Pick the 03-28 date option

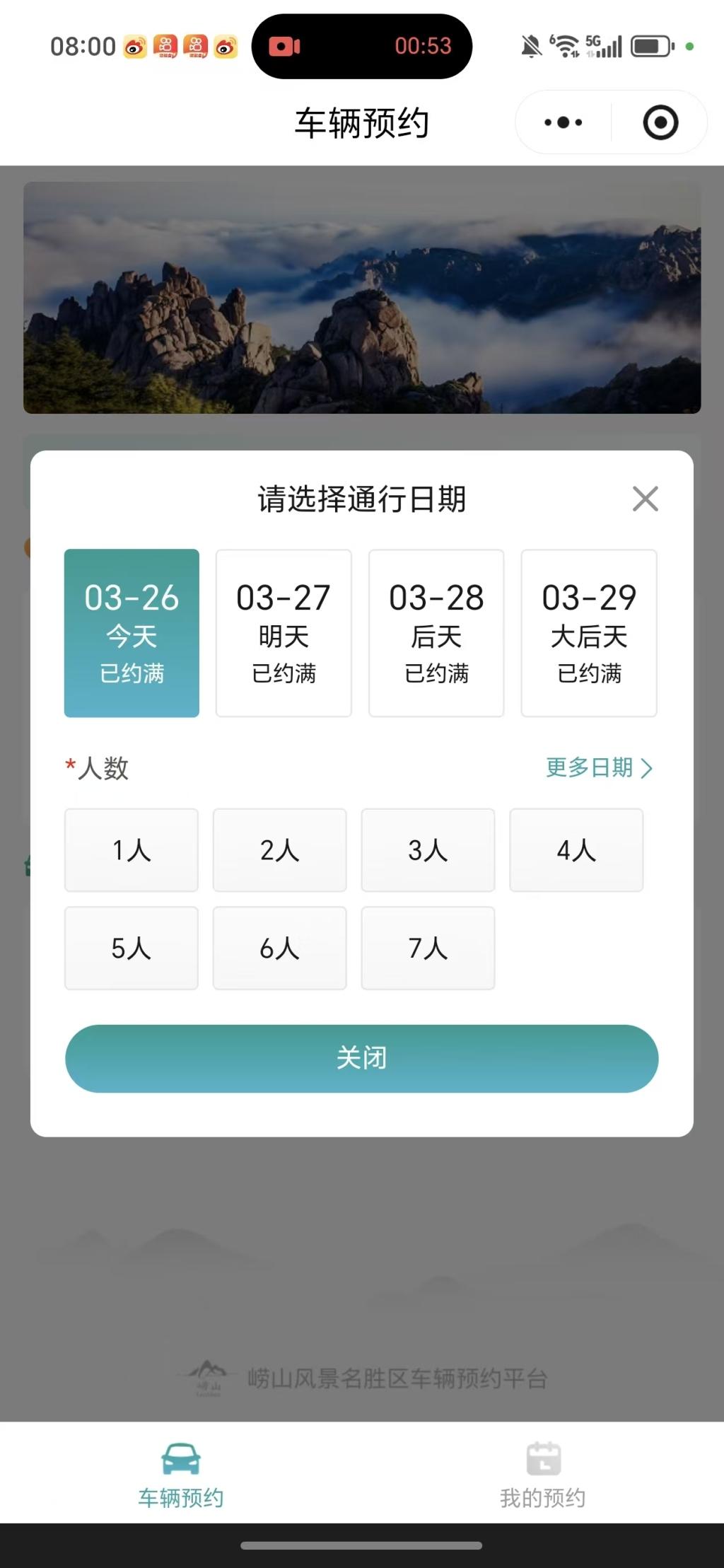(436, 633)
